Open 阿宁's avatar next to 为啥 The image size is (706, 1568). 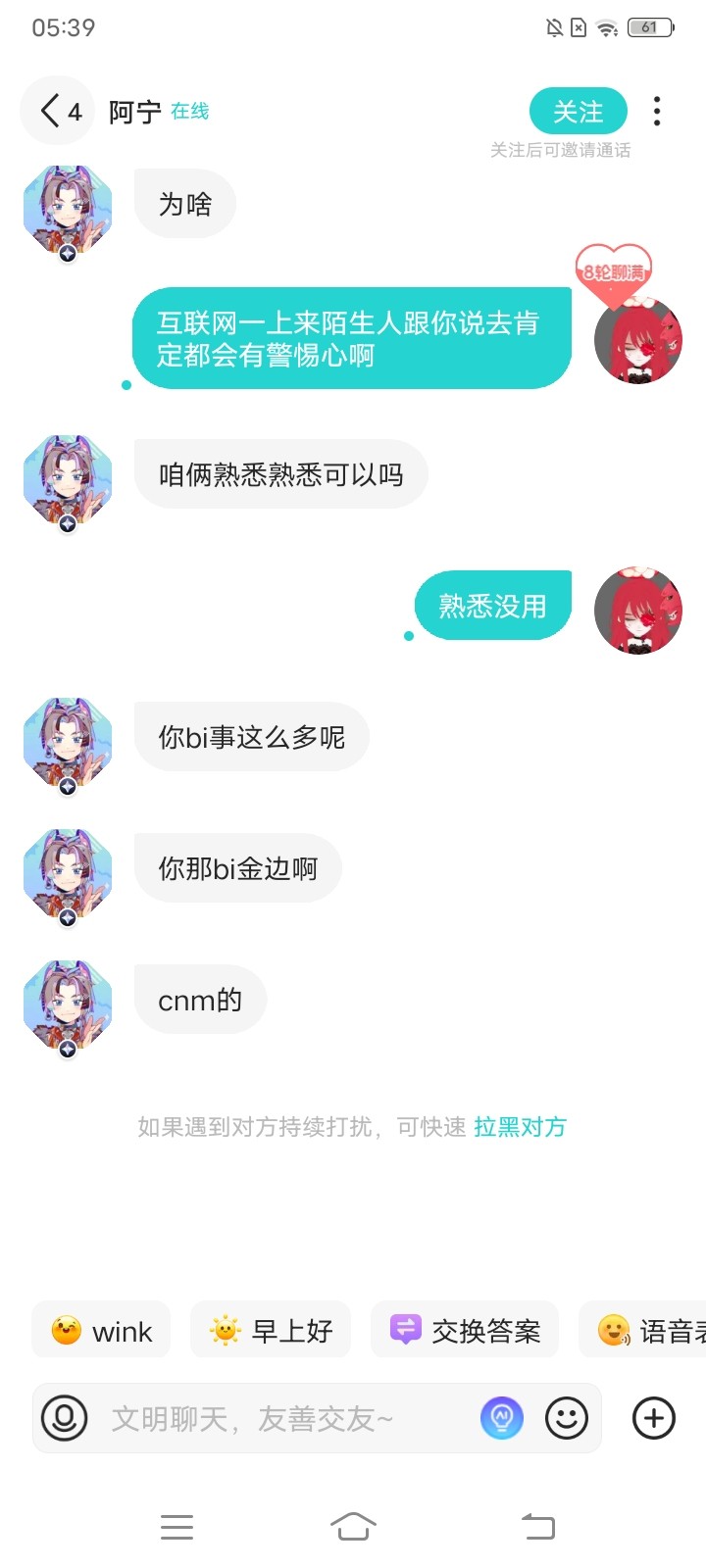click(68, 210)
